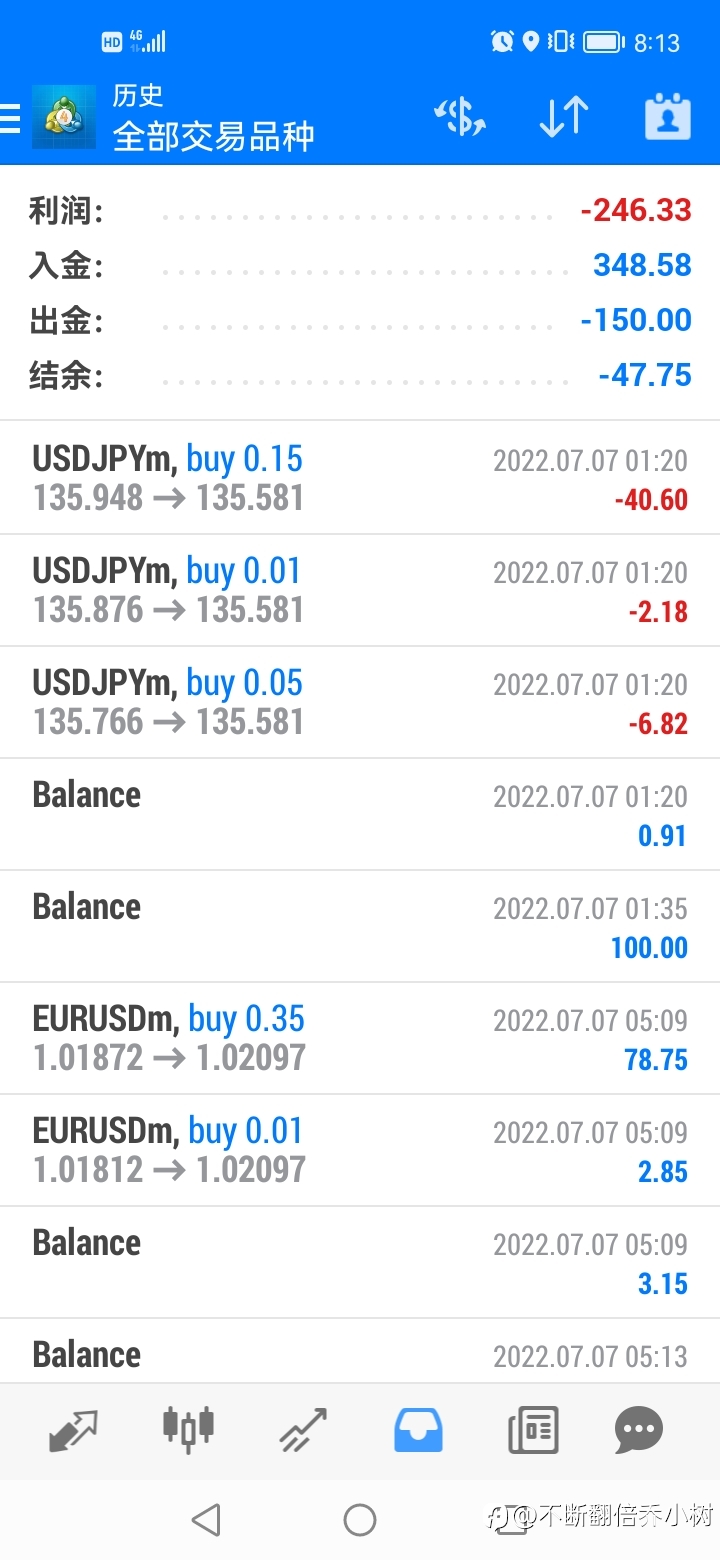Open the symbol filter dollar icon
This screenshot has height=1560, width=720.
[460, 117]
